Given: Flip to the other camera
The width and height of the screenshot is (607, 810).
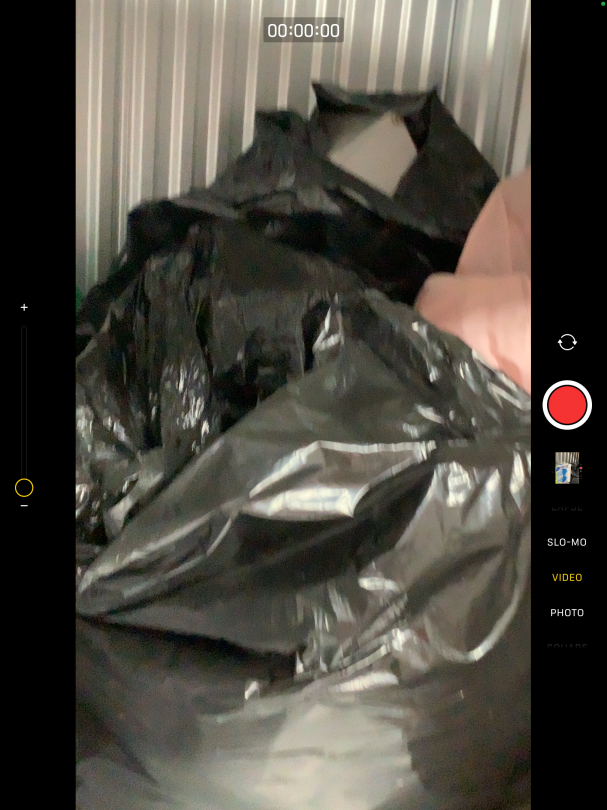Looking at the screenshot, I should click(567, 342).
